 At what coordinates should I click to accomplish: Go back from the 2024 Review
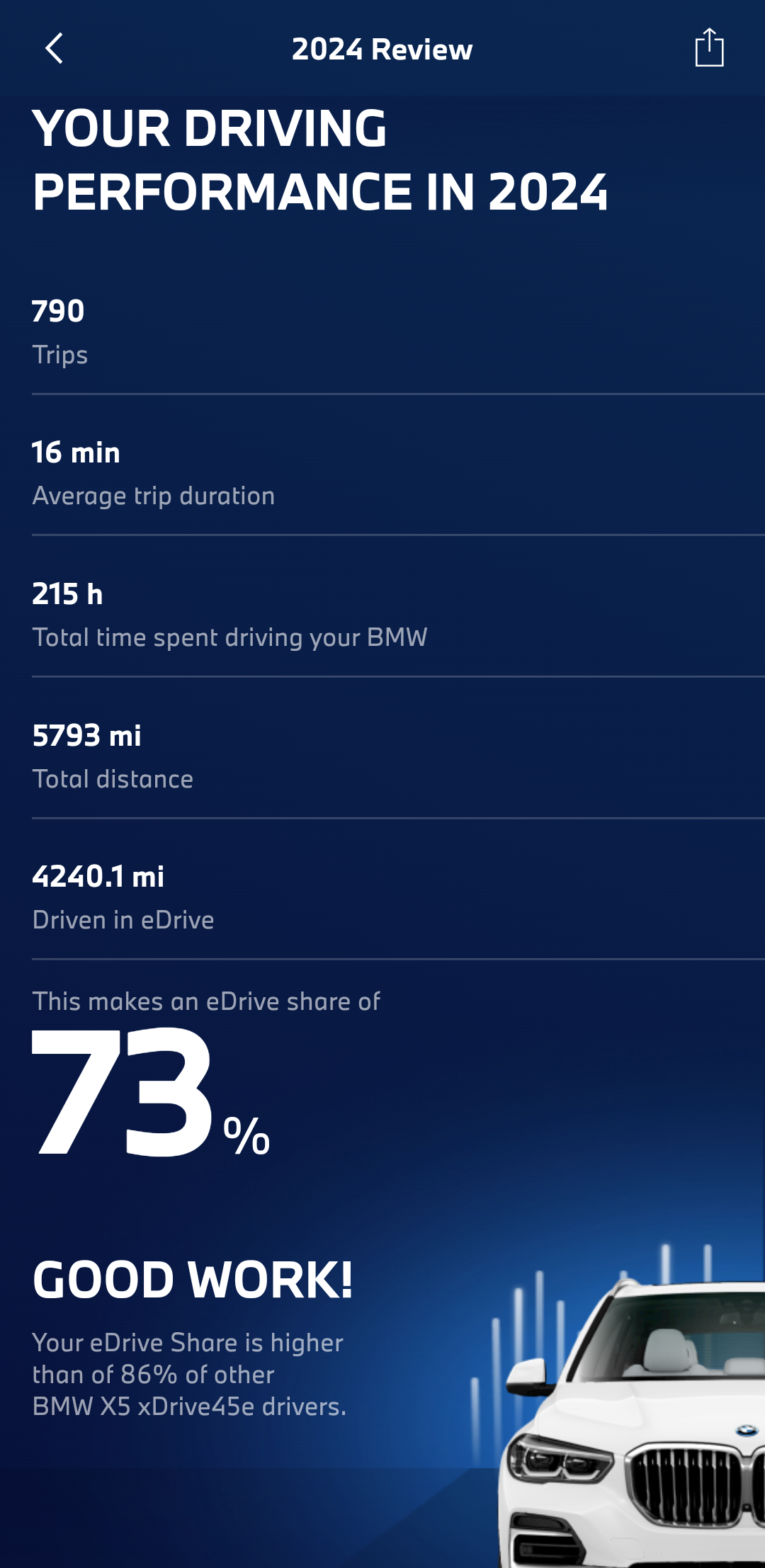click(55, 49)
